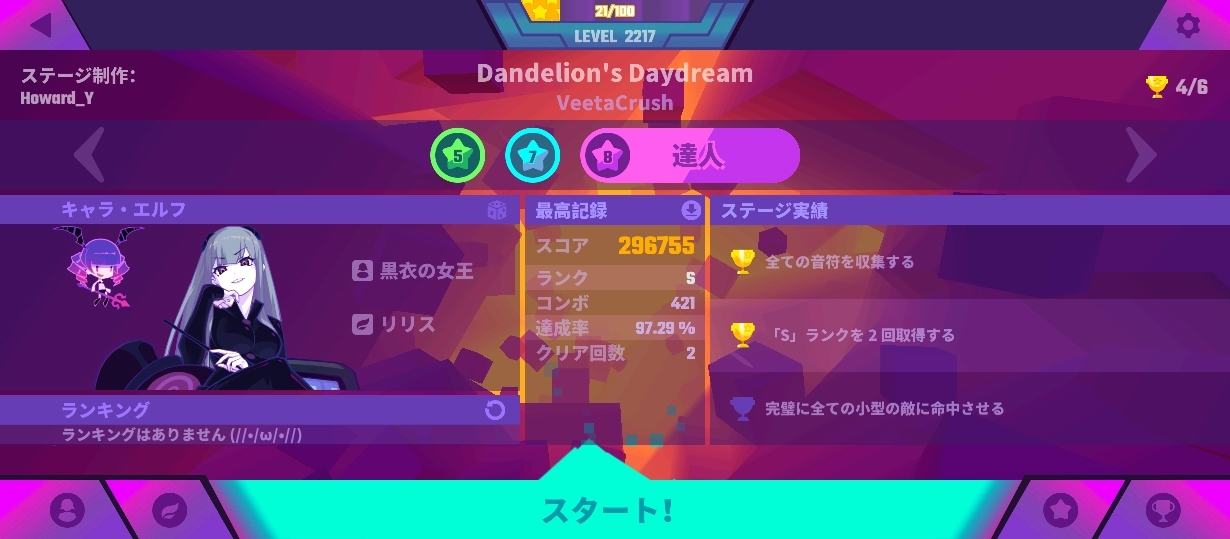Open the elfin leaf menu at the bottom
Screen dimensions: 1230x539
pos(169,511)
